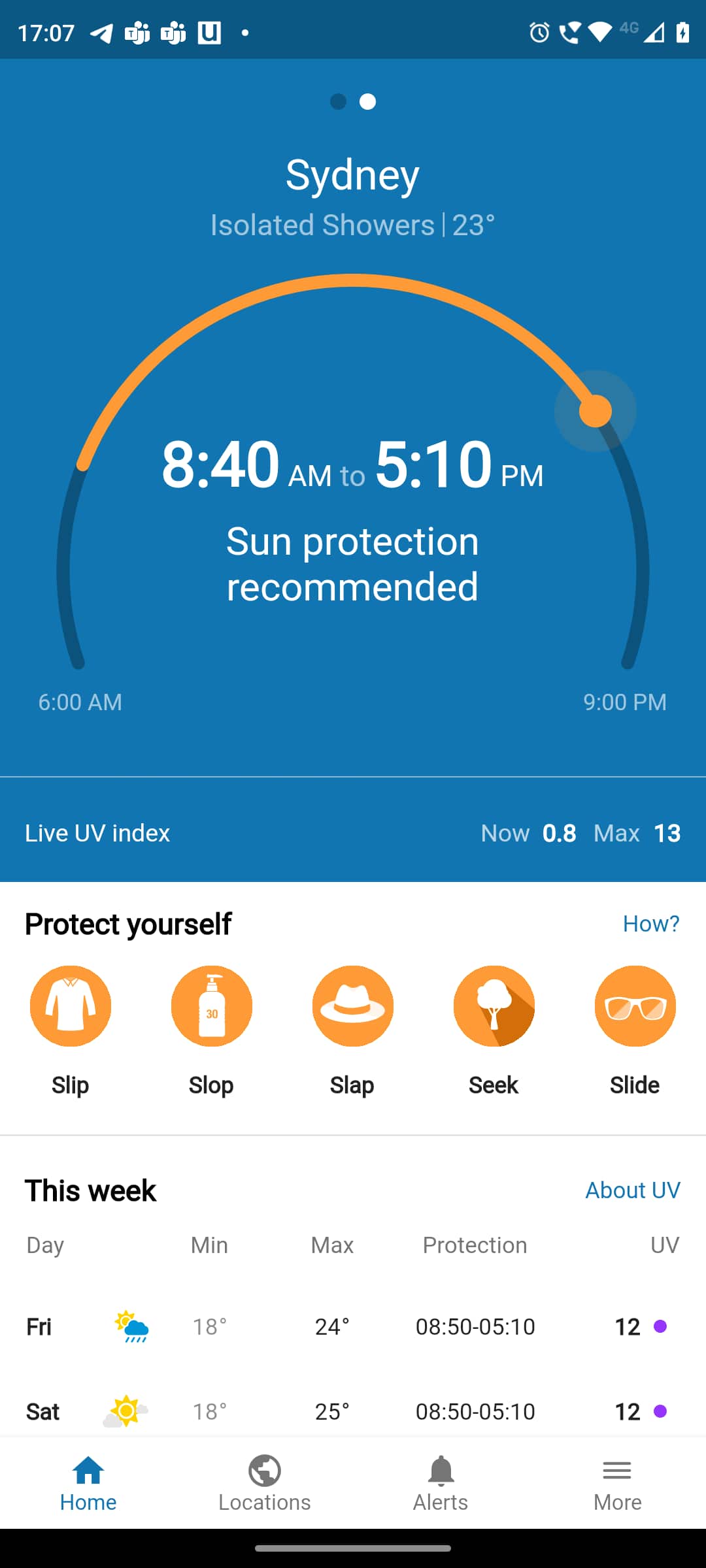
Task: Select the Slip clothing protection icon
Action: [x=71, y=1006]
